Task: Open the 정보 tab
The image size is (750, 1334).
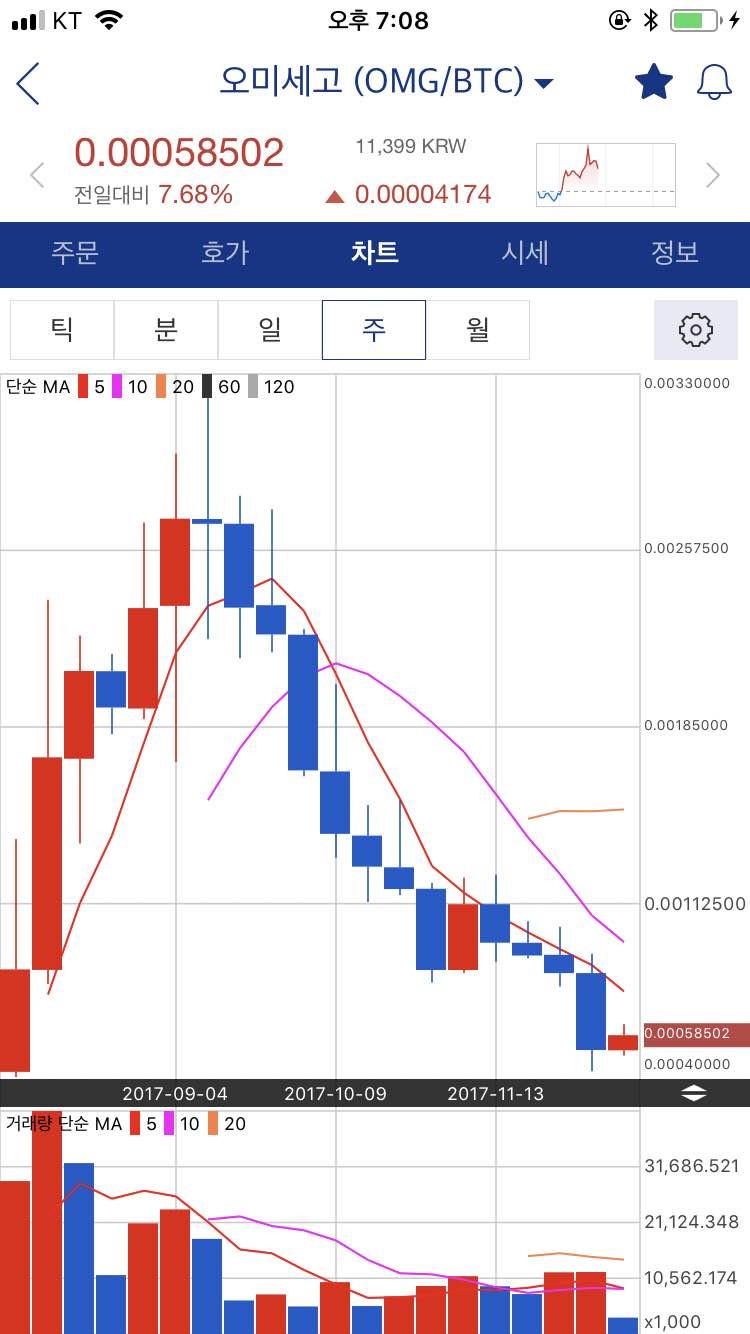Action: [x=675, y=252]
